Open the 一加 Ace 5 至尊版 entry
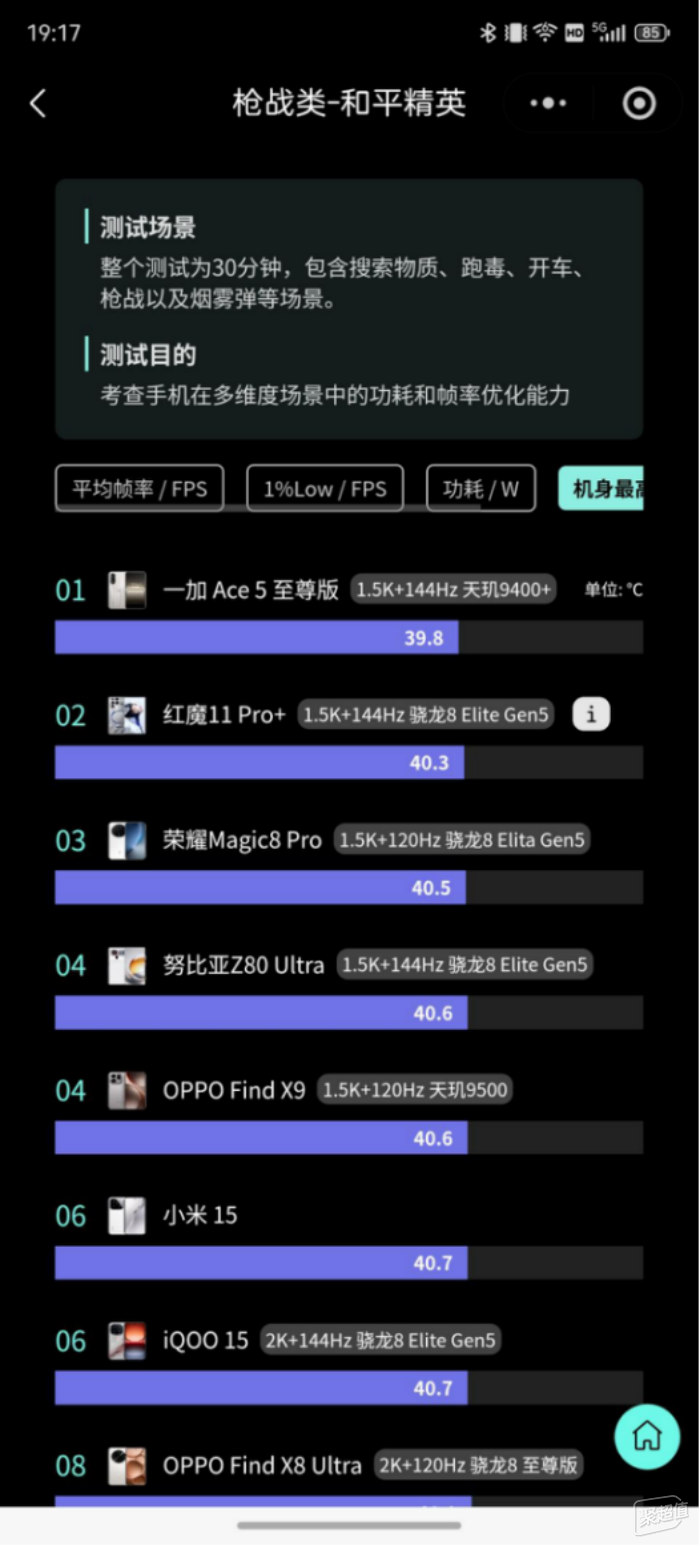 coord(250,590)
